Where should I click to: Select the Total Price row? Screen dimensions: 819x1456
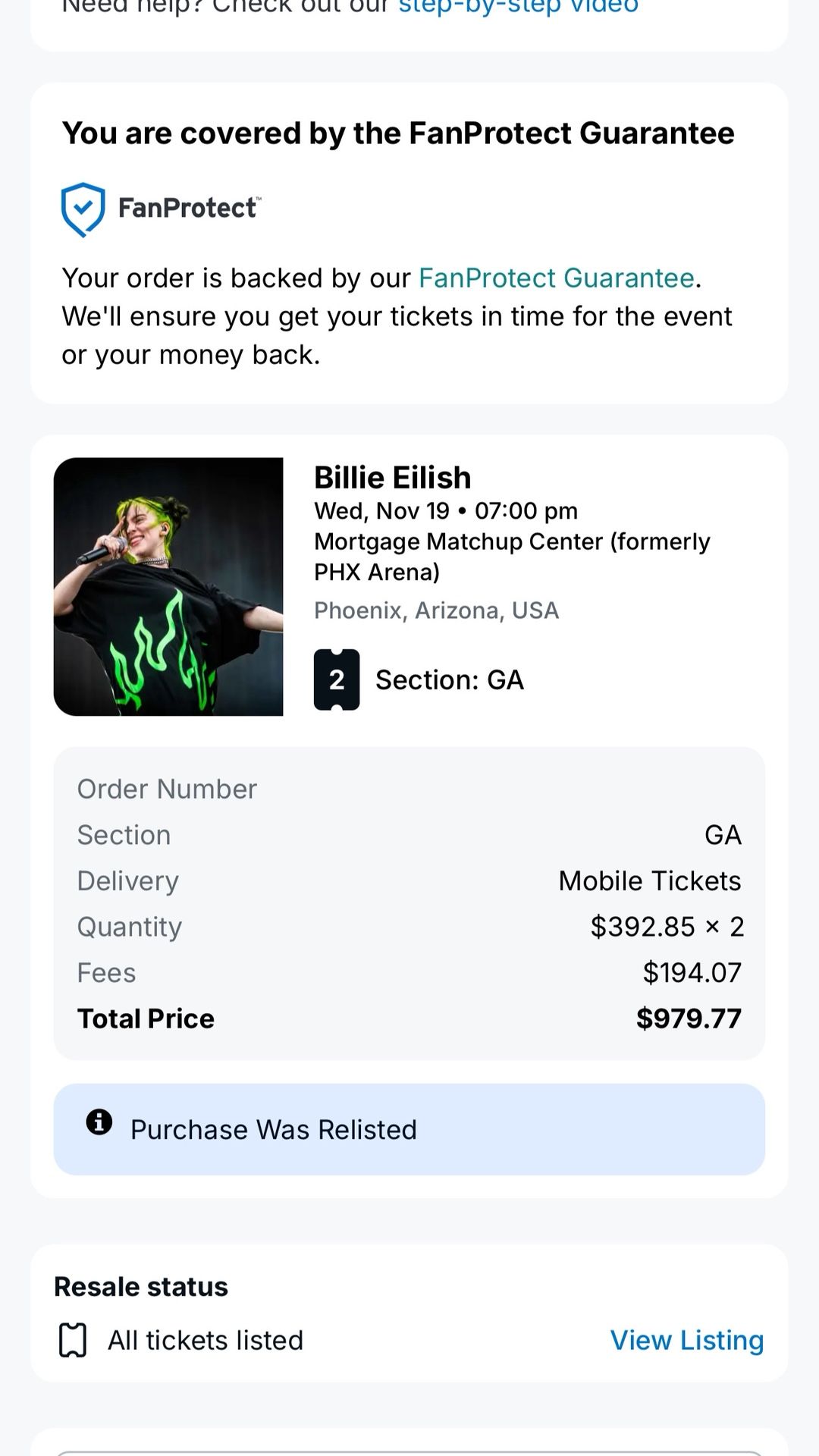[x=409, y=1018]
